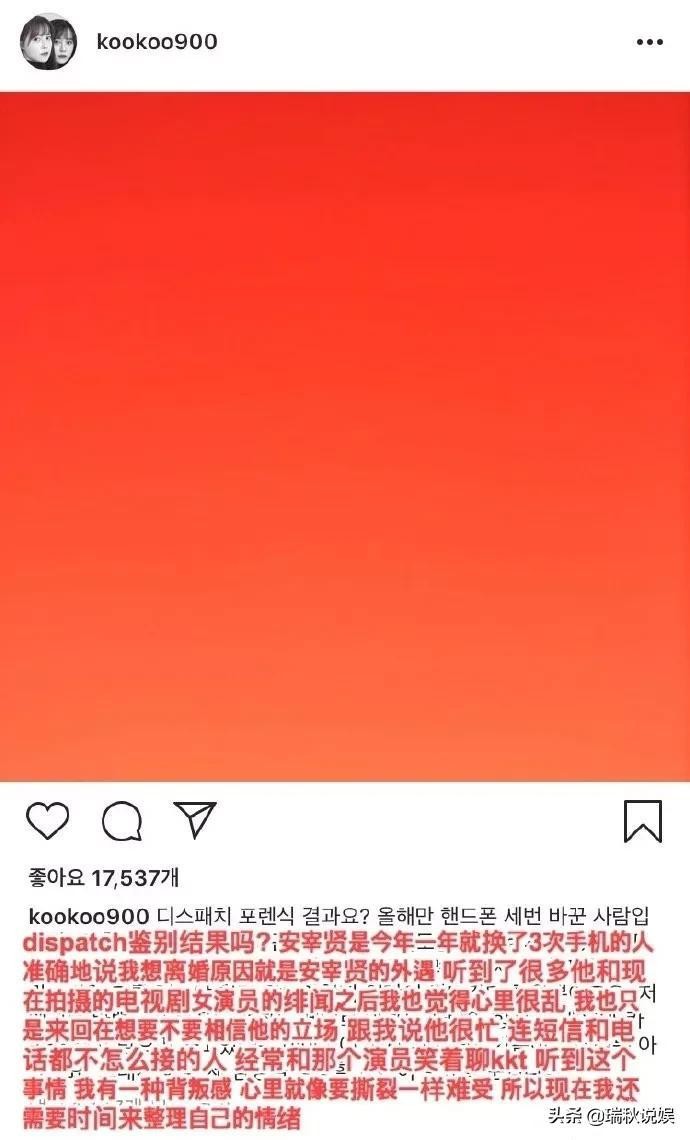This screenshot has width=690, height=1140.
Task: Open comments with the speech bubble icon
Action: click(x=121, y=821)
